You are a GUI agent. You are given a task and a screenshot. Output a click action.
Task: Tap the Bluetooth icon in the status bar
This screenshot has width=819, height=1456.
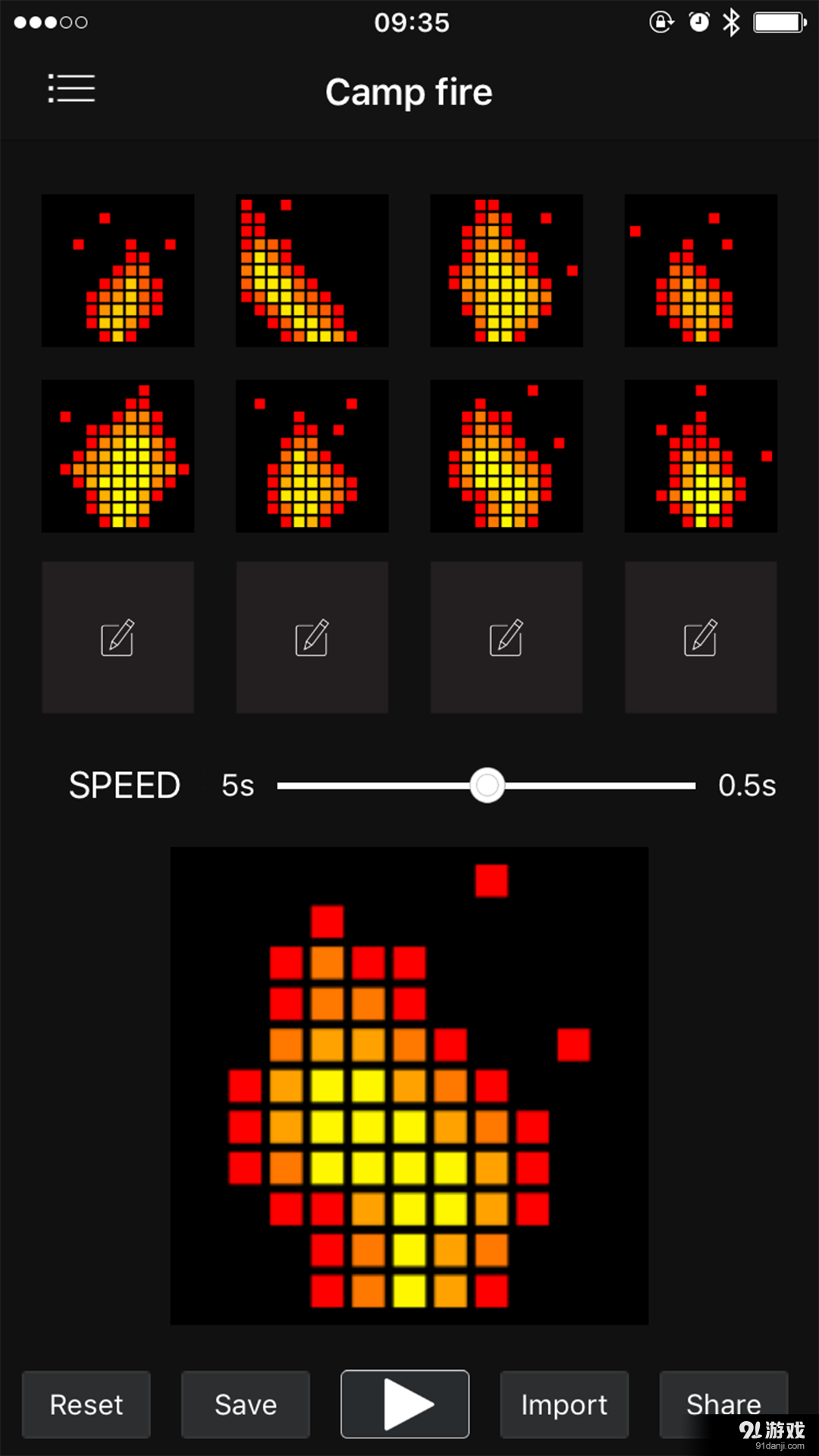click(731, 22)
